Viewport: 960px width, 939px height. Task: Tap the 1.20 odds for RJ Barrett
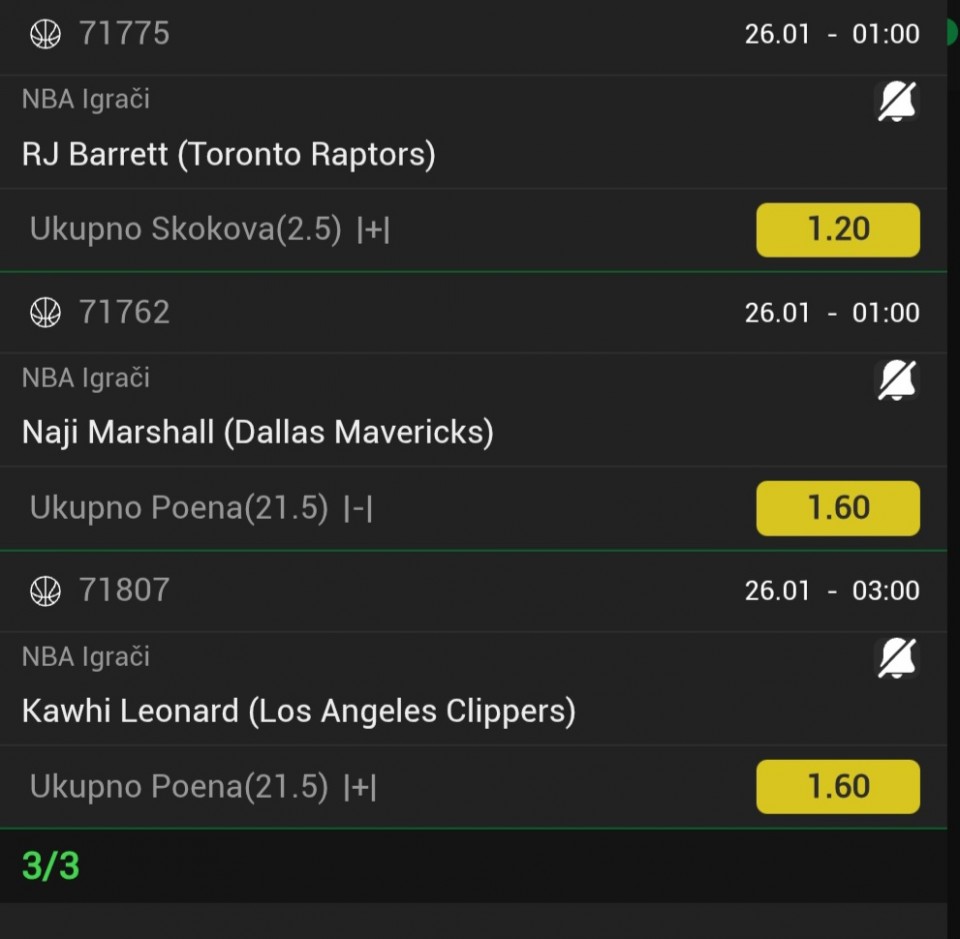pos(837,230)
